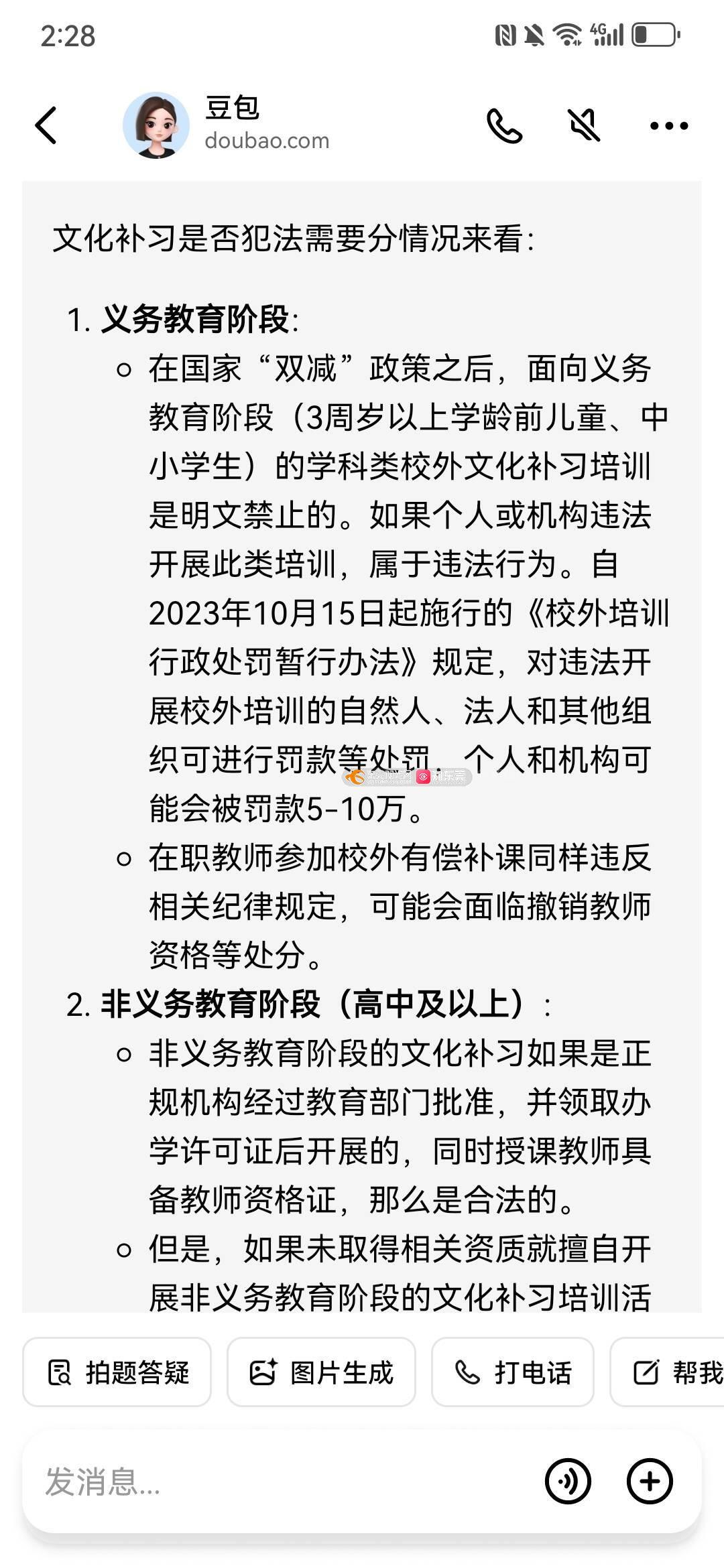Toggle the mute speaker icon
The image size is (724, 1568).
click(x=584, y=125)
